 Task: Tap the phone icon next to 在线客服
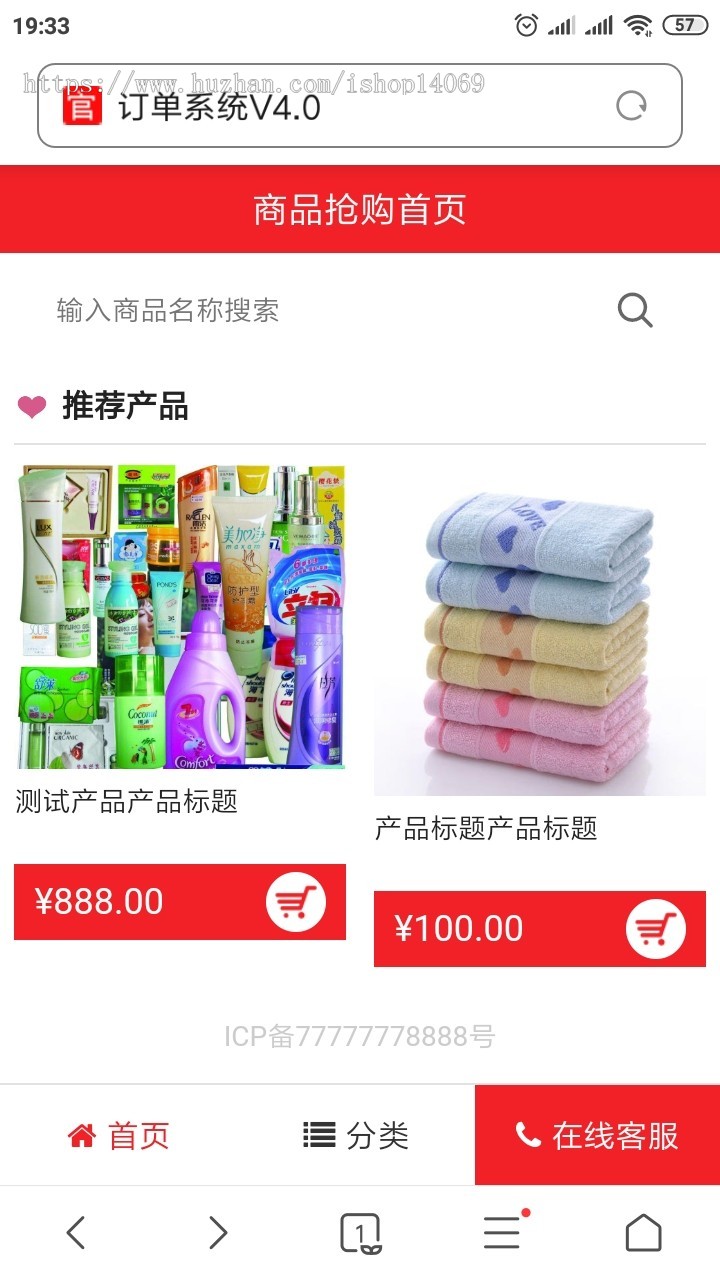click(x=530, y=1135)
